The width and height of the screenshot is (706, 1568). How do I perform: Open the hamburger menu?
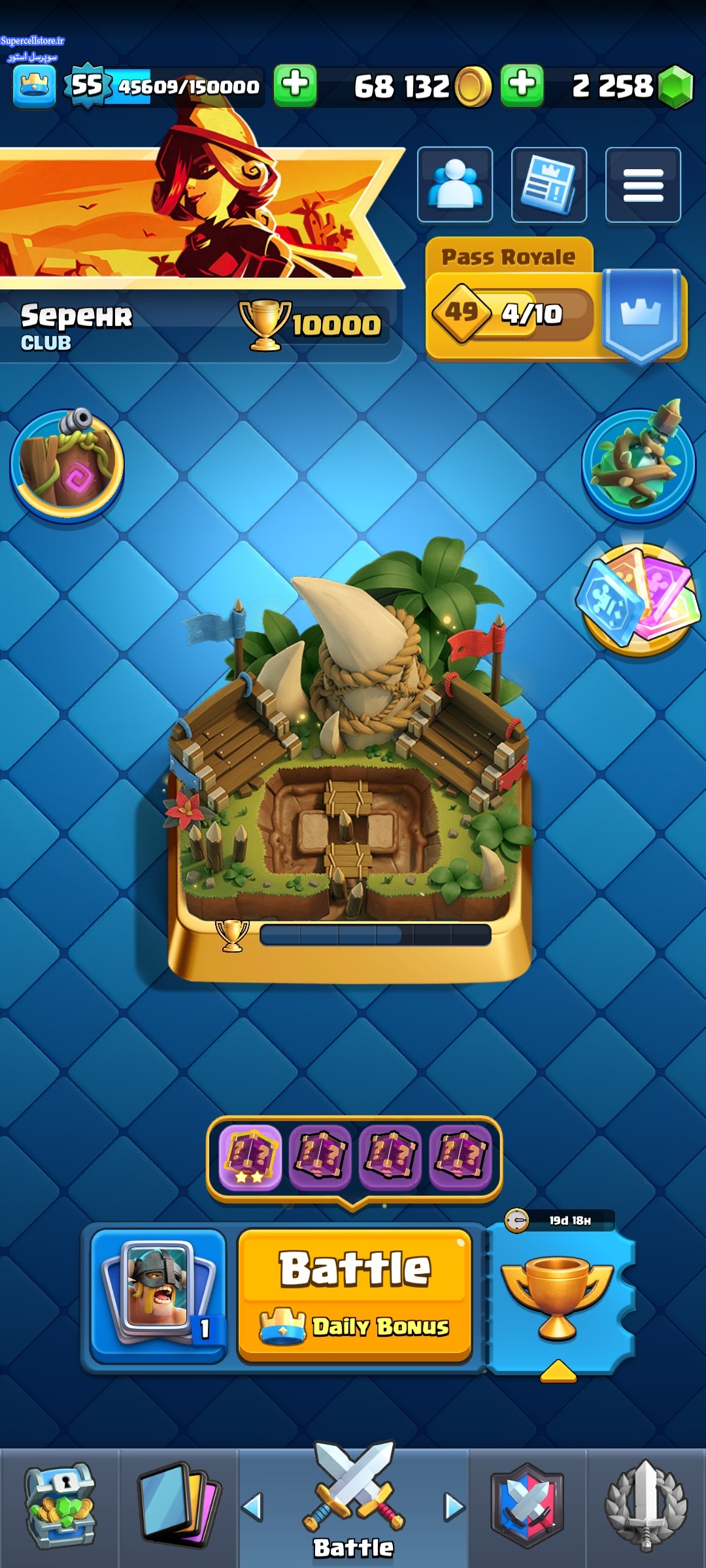tap(643, 185)
